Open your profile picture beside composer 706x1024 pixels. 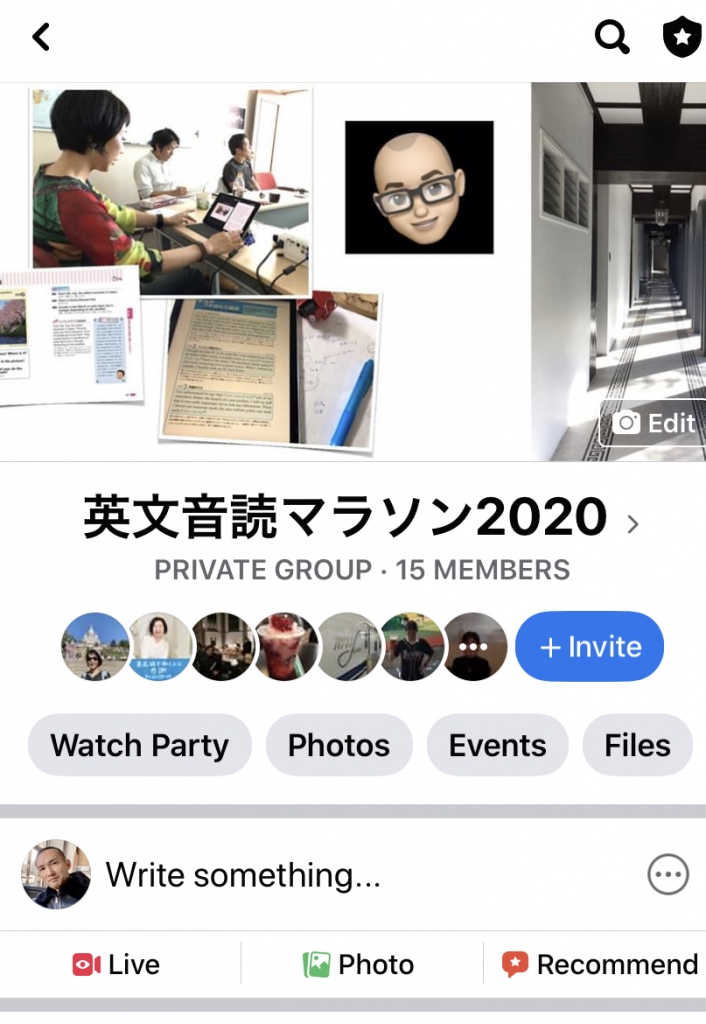tap(56, 874)
